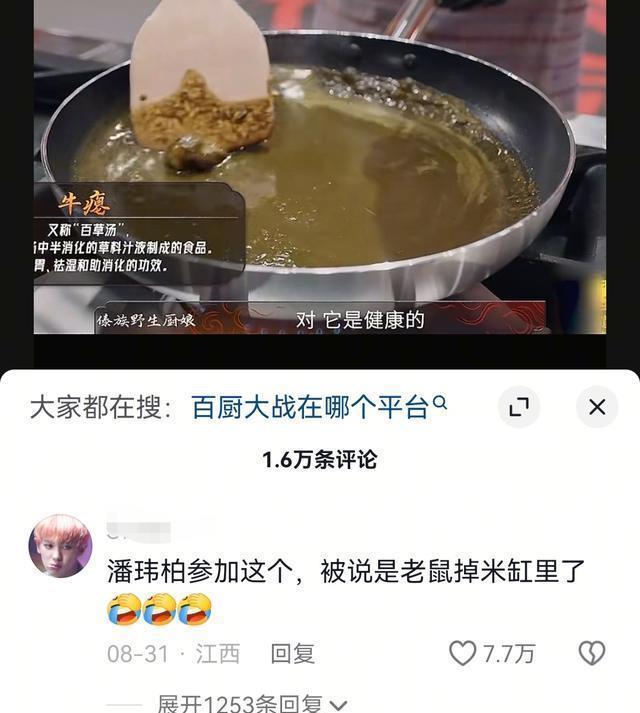
Task: Expand 展开1253条回复 replies
Action: pos(252,703)
